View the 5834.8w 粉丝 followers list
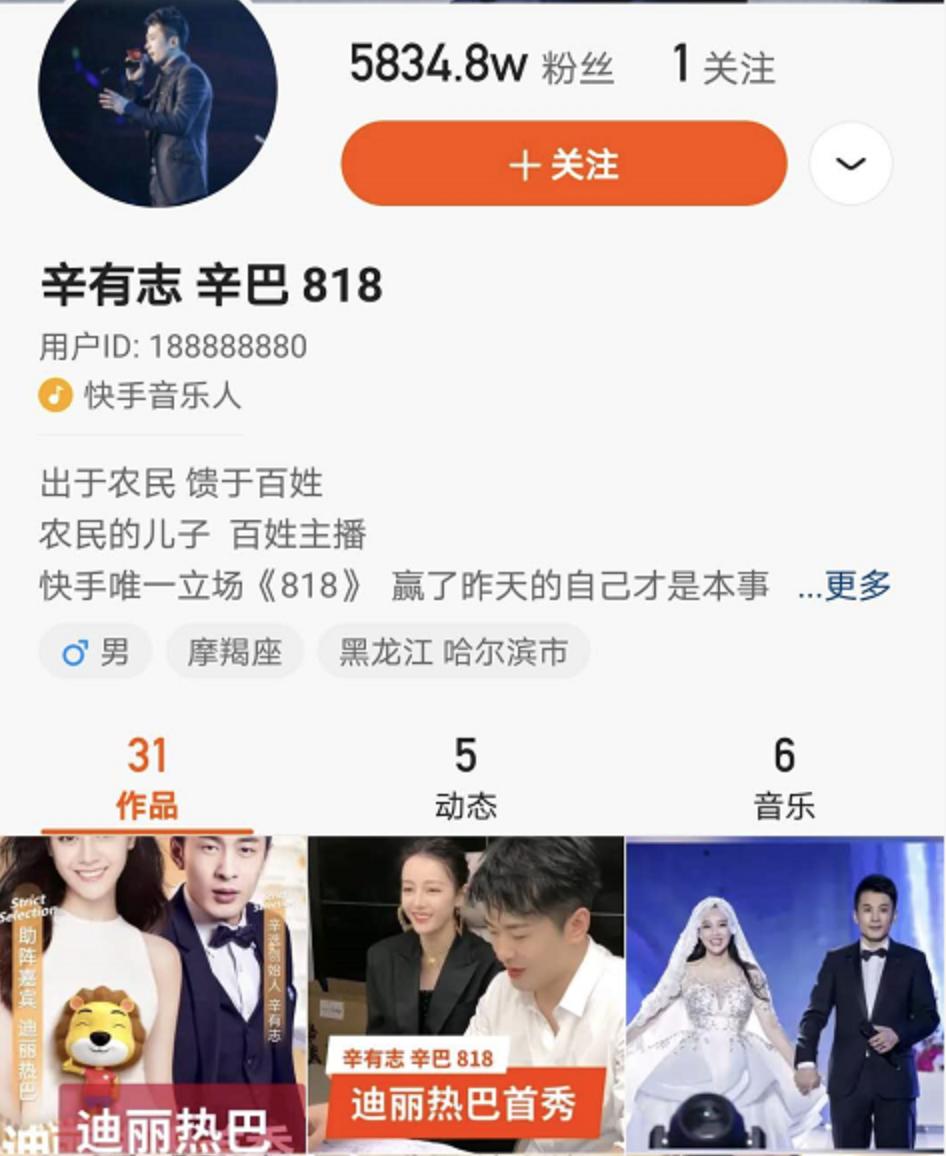Image resolution: width=946 pixels, height=1156 pixels. [481, 66]
